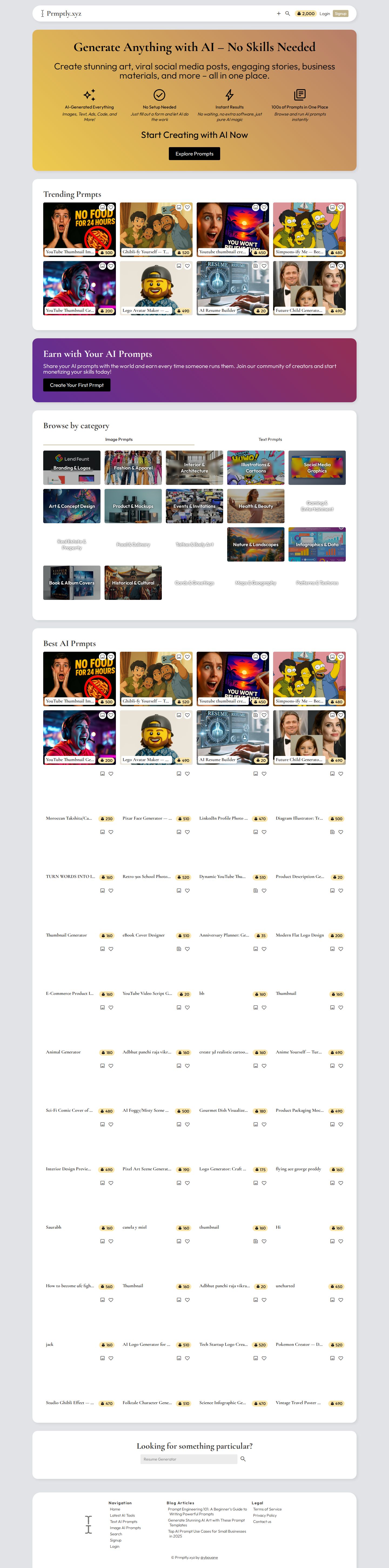
Task: Open the Nature & Landscapes category
Action: coord(256,544)
